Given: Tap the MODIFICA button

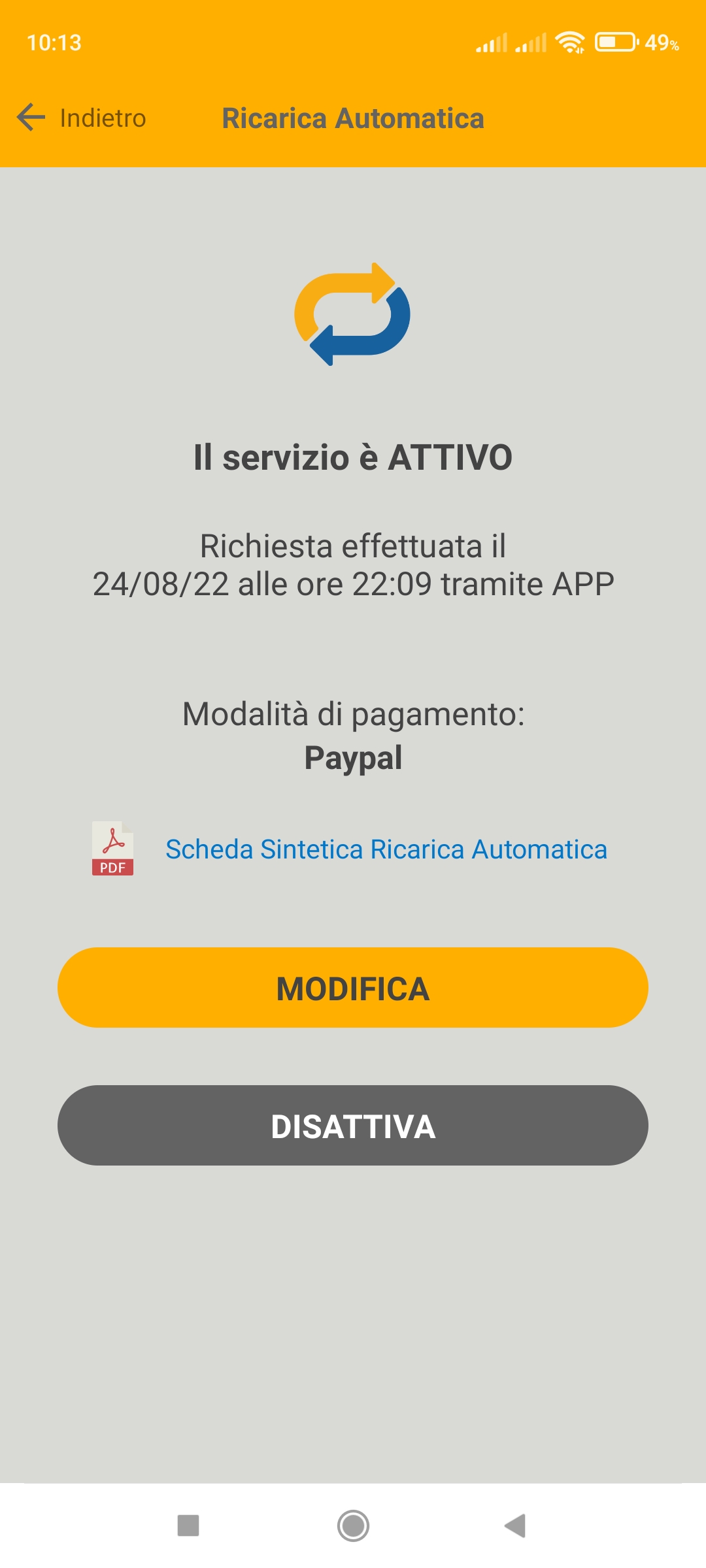Looking at the screenshot, I should (x=353, y=987).
